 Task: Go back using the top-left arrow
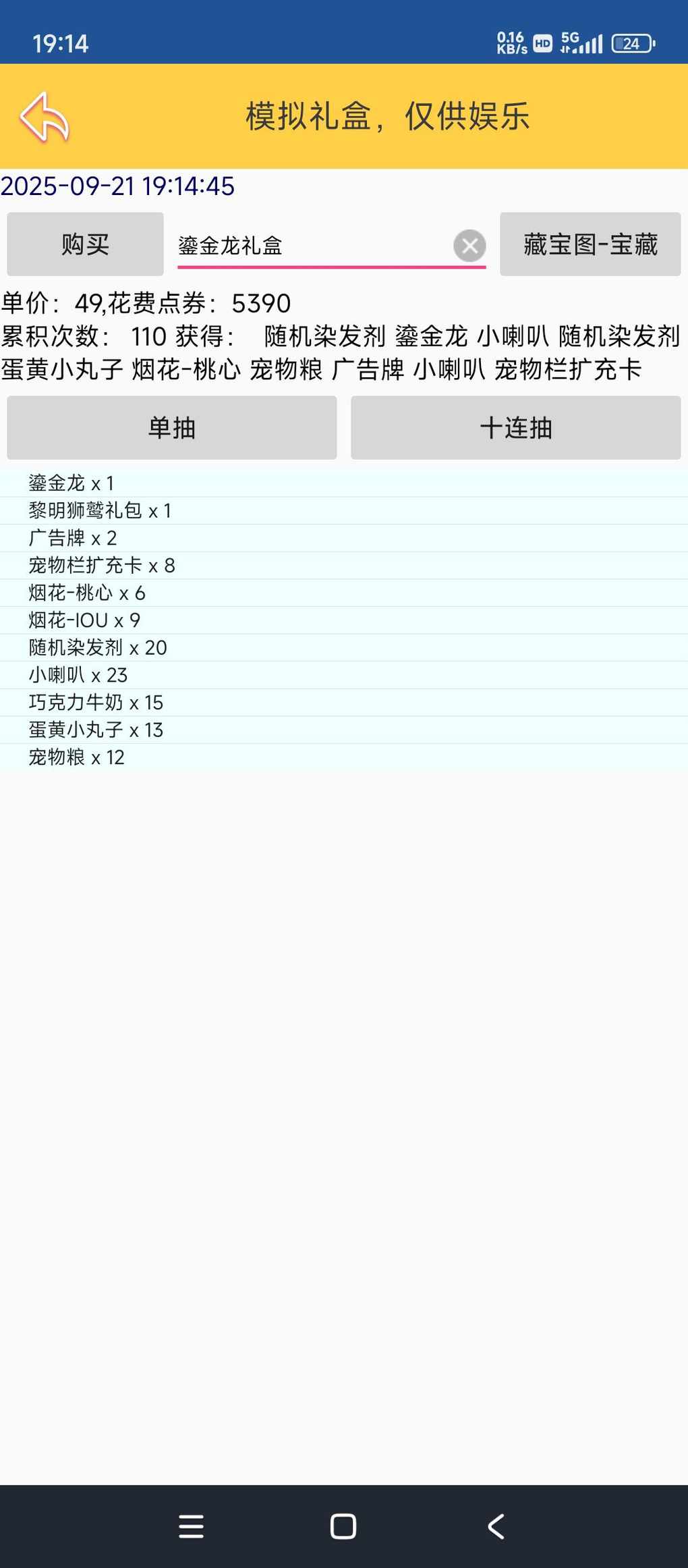(45, 117)
